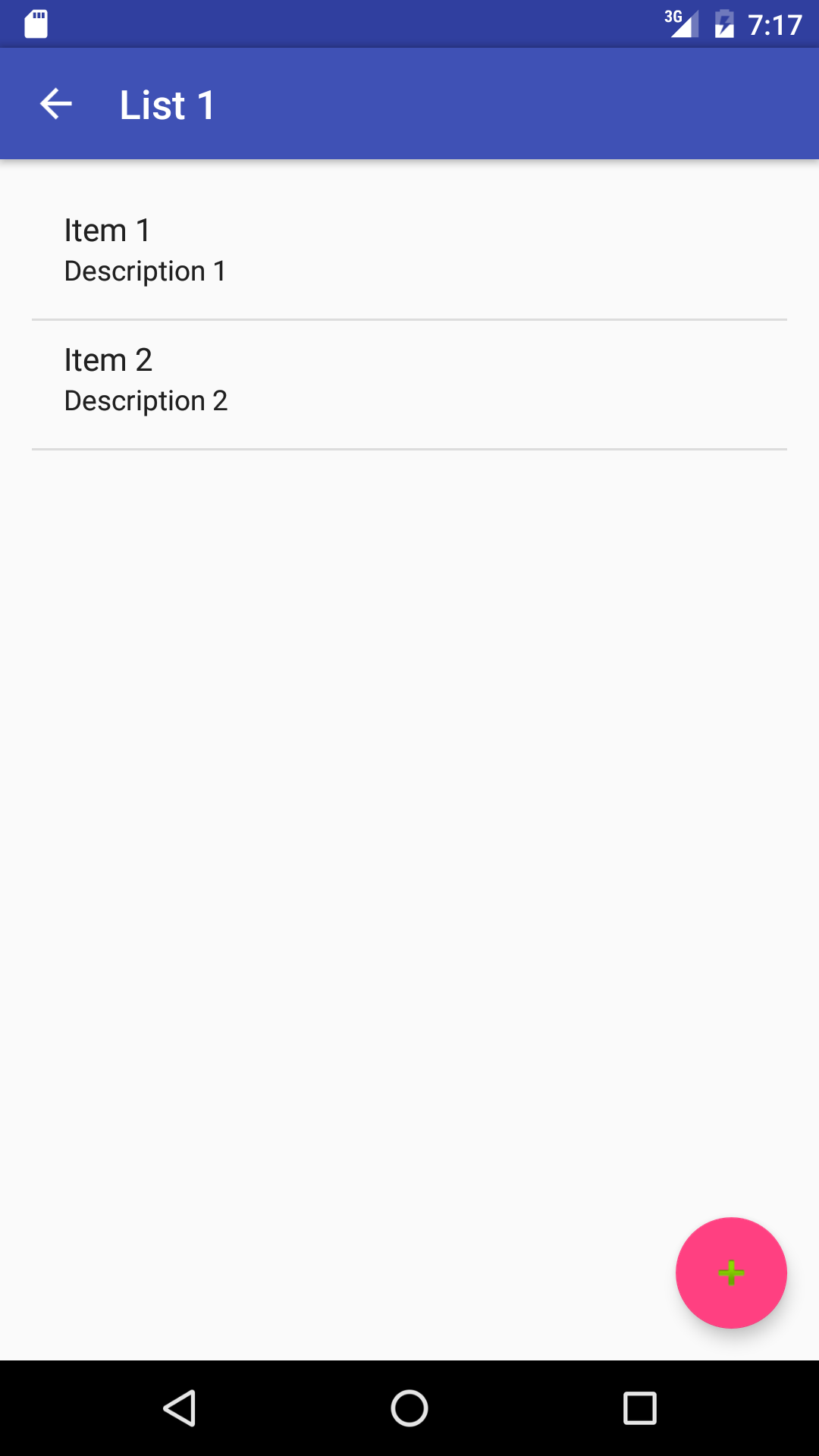Open Item 1 in the list
The width and height of the screenshot is (819, 1456).
point(409,250)
